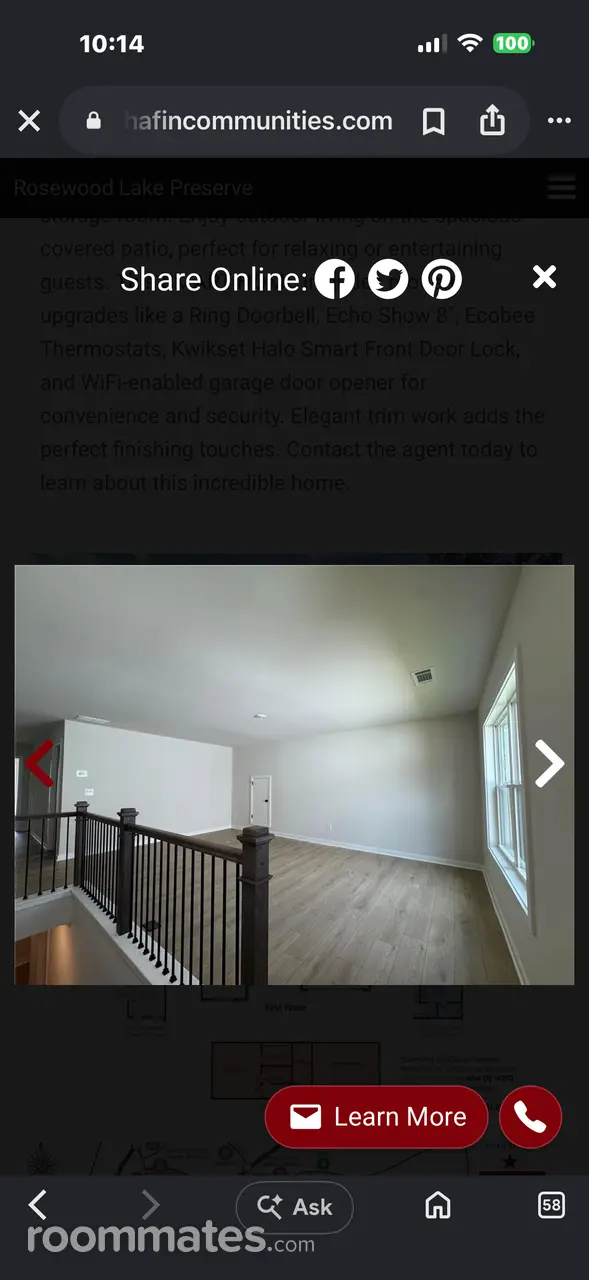Go to the browser home page

[x=438, y=1205]
